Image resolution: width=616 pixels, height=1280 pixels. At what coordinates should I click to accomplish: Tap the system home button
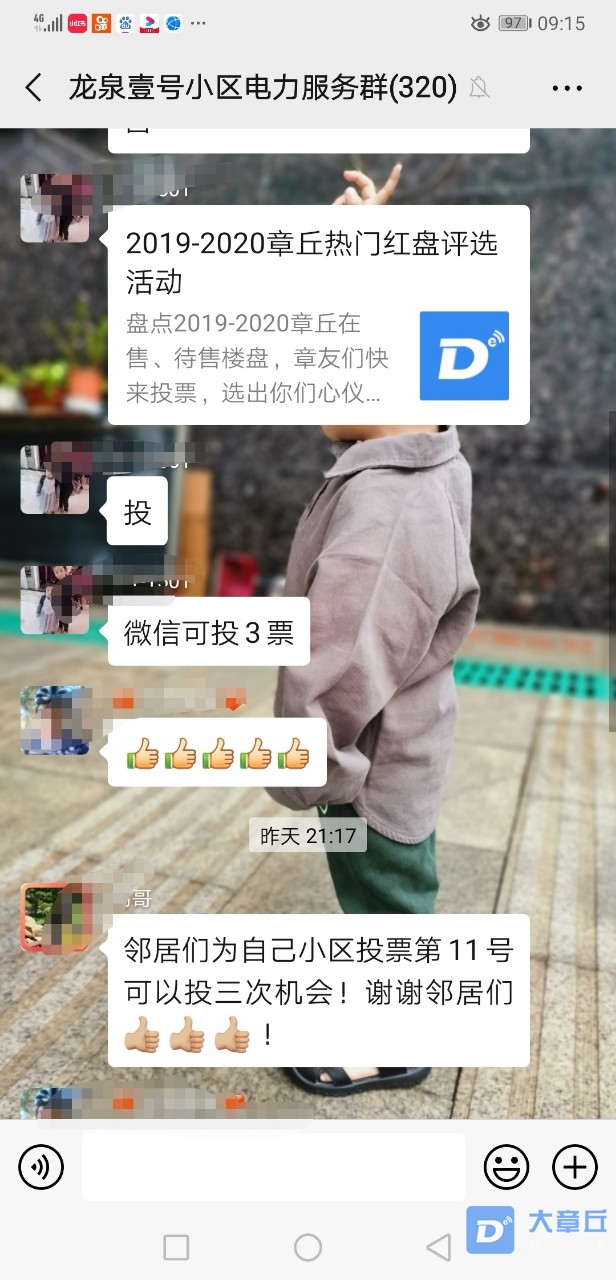click(308, 1247)
